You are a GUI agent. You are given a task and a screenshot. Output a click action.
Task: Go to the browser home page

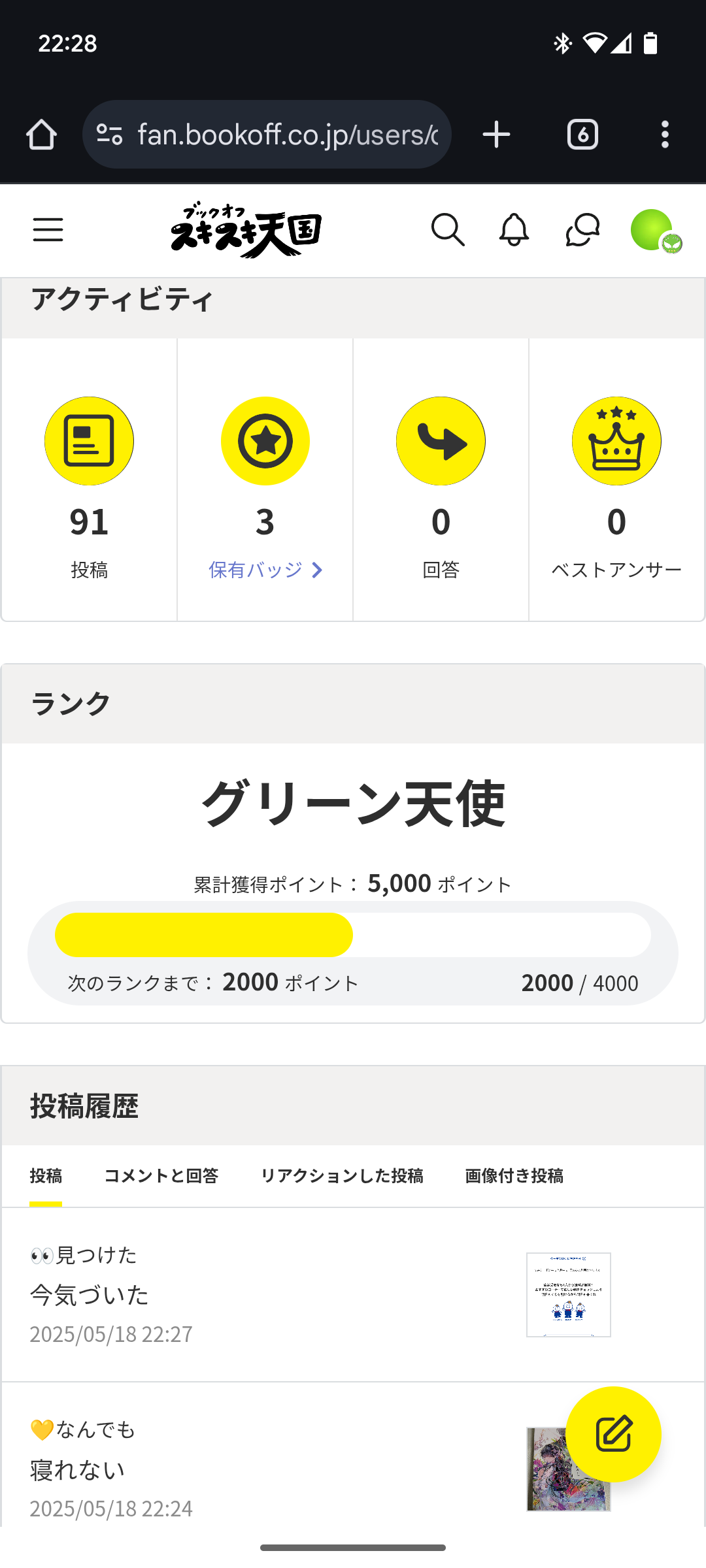click(41, 135)
